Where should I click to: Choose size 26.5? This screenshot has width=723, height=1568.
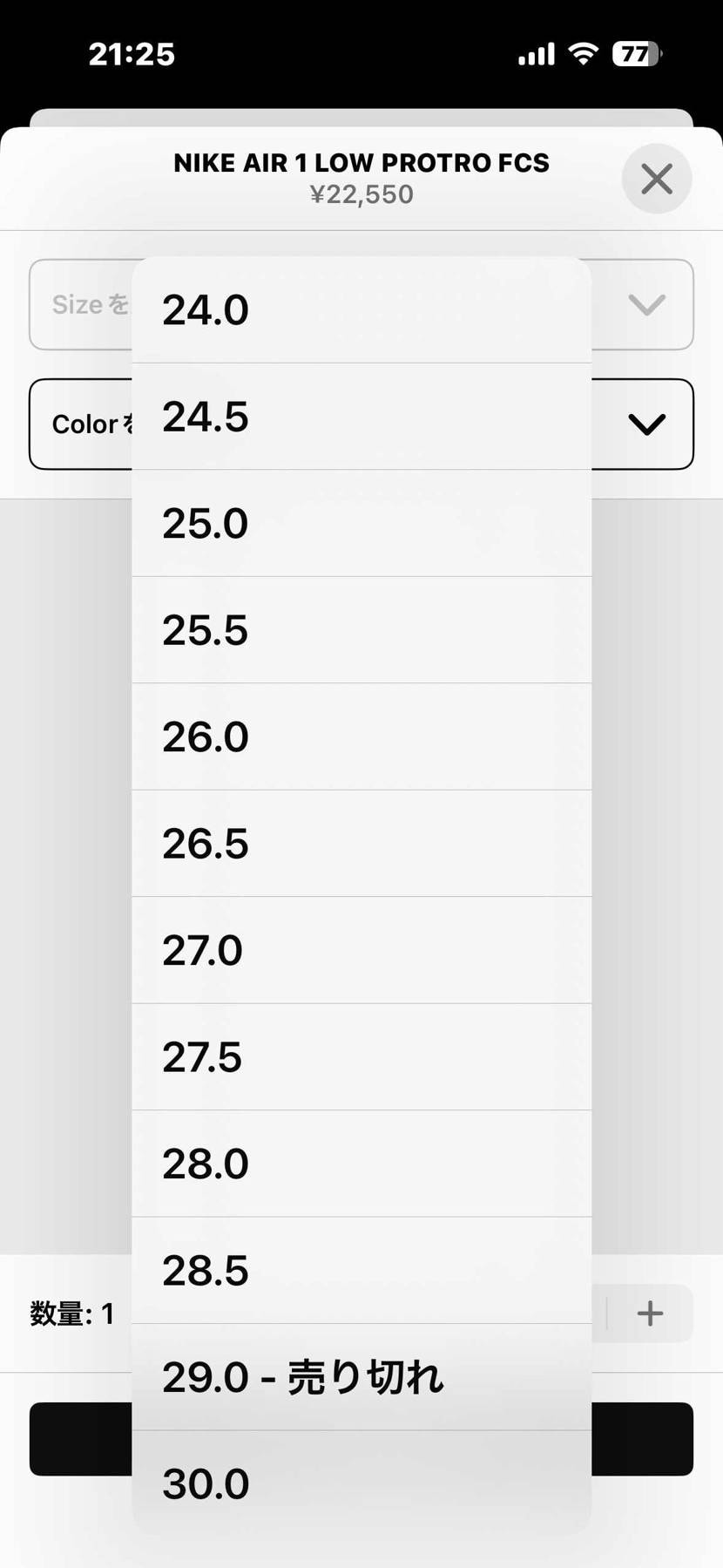[x=361, y=844]
